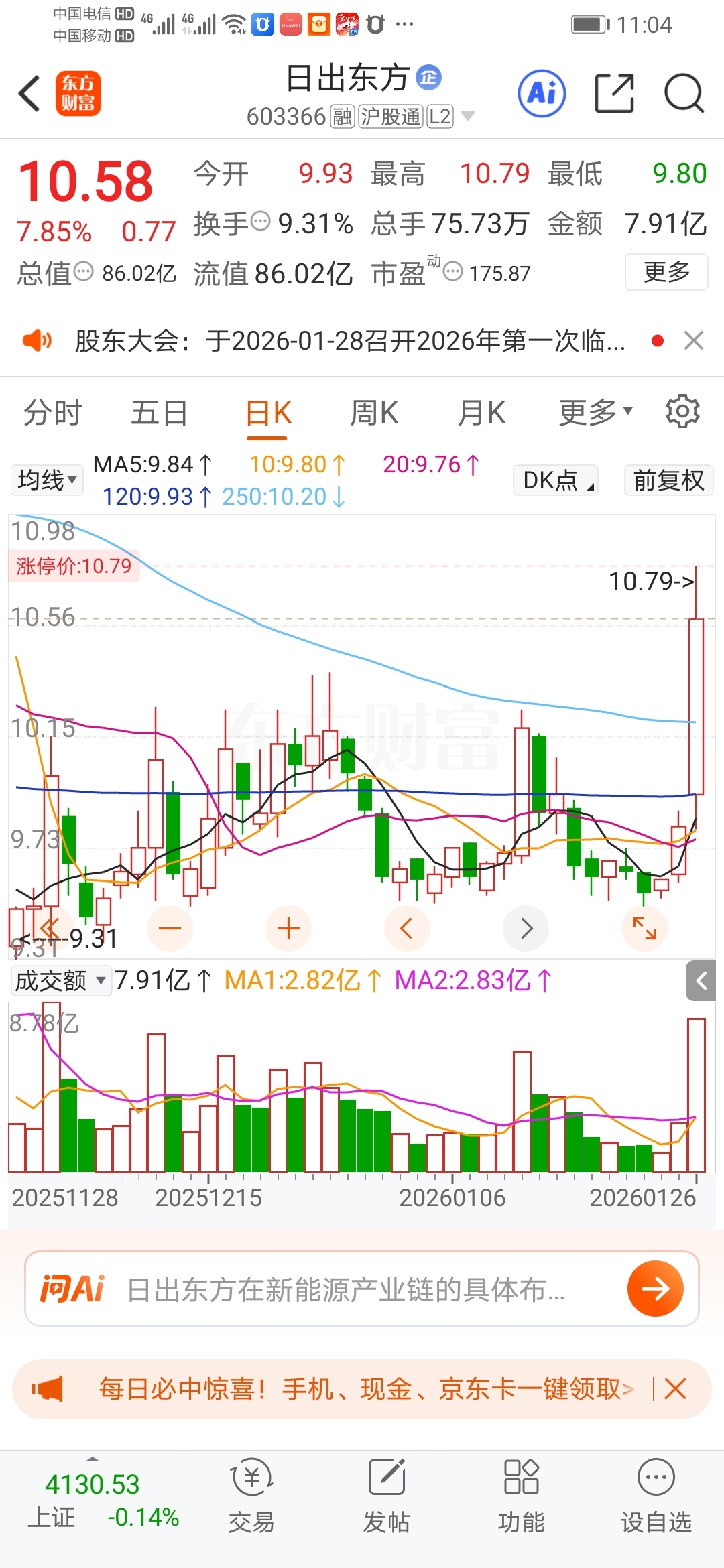
Task: Open chart settings gear
Action: [x=682, y=411]
